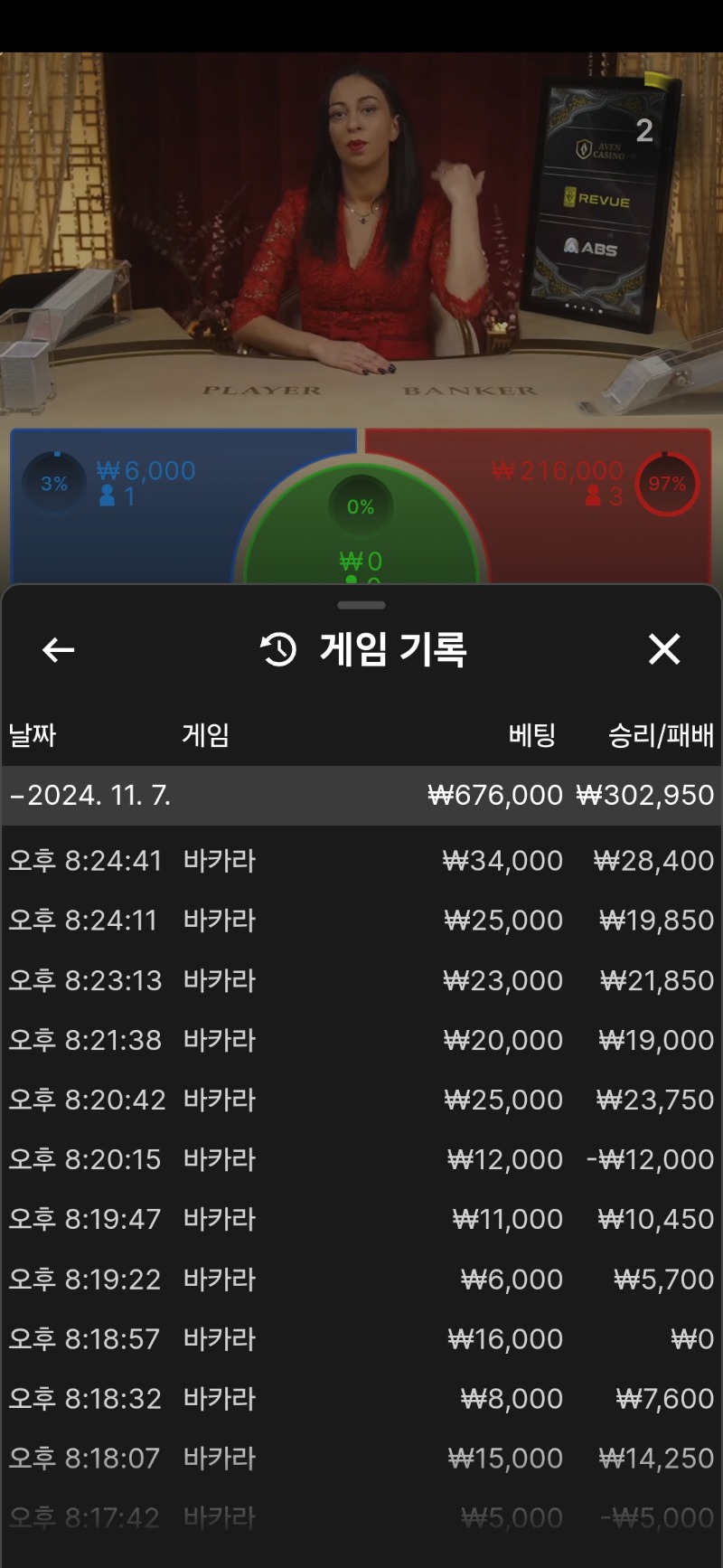Select the 오후 8:21:38 바카라 entry
Screen dimensions: 723x1568
[361, 1040]
